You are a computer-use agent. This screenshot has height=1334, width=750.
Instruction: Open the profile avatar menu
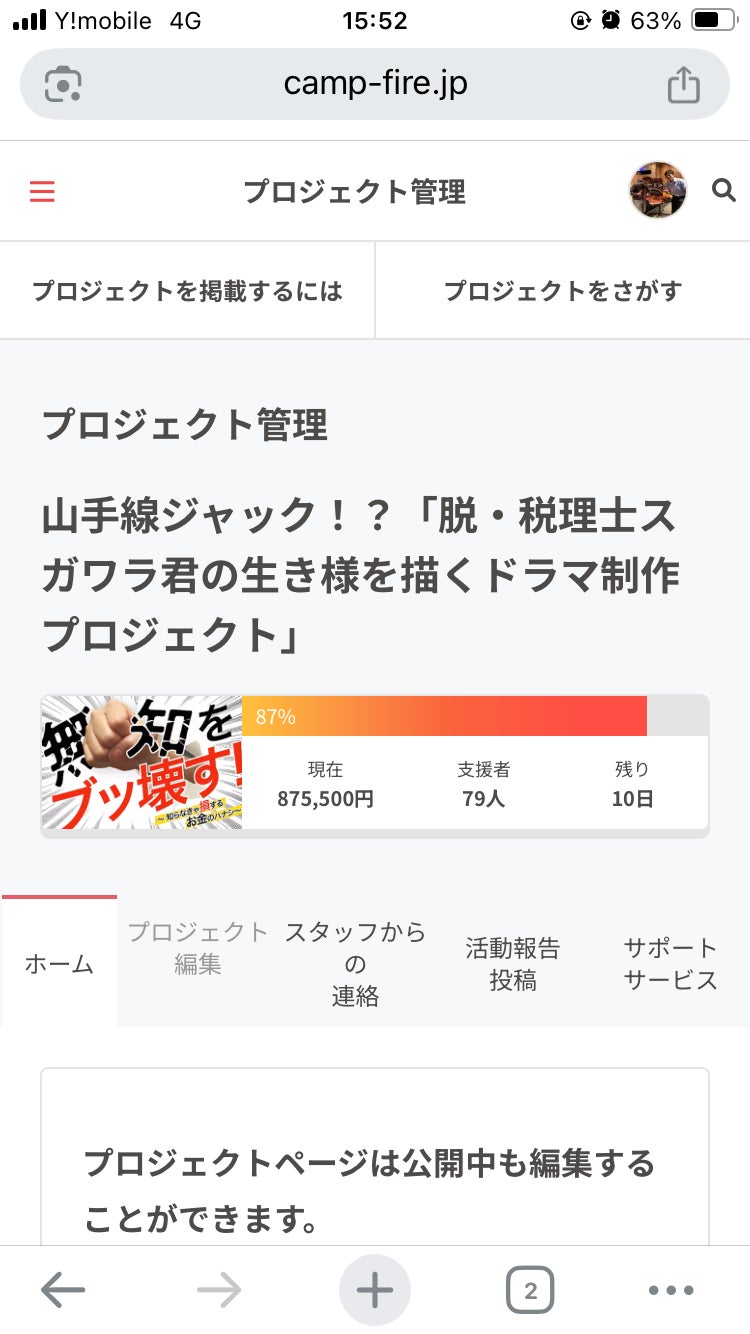coord(657,190)
